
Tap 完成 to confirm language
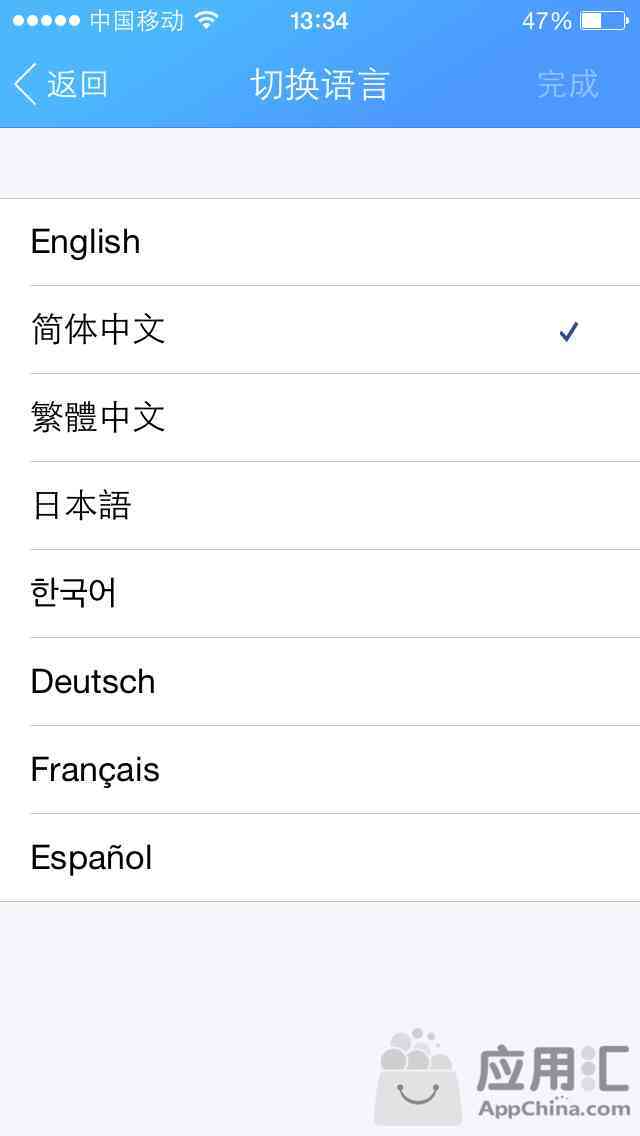(568, 84)
